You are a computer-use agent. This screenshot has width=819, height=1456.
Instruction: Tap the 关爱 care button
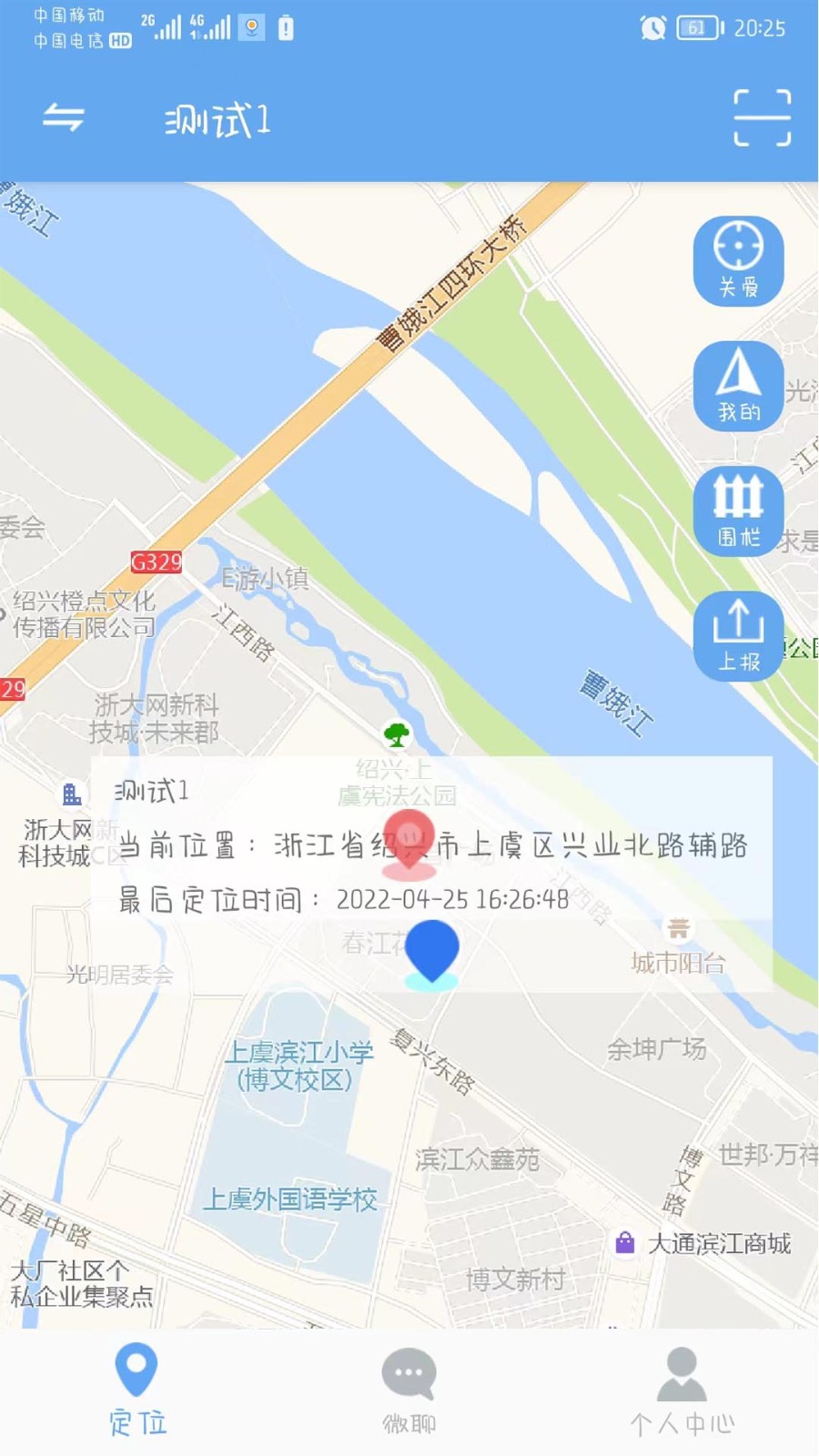(738, 261)
